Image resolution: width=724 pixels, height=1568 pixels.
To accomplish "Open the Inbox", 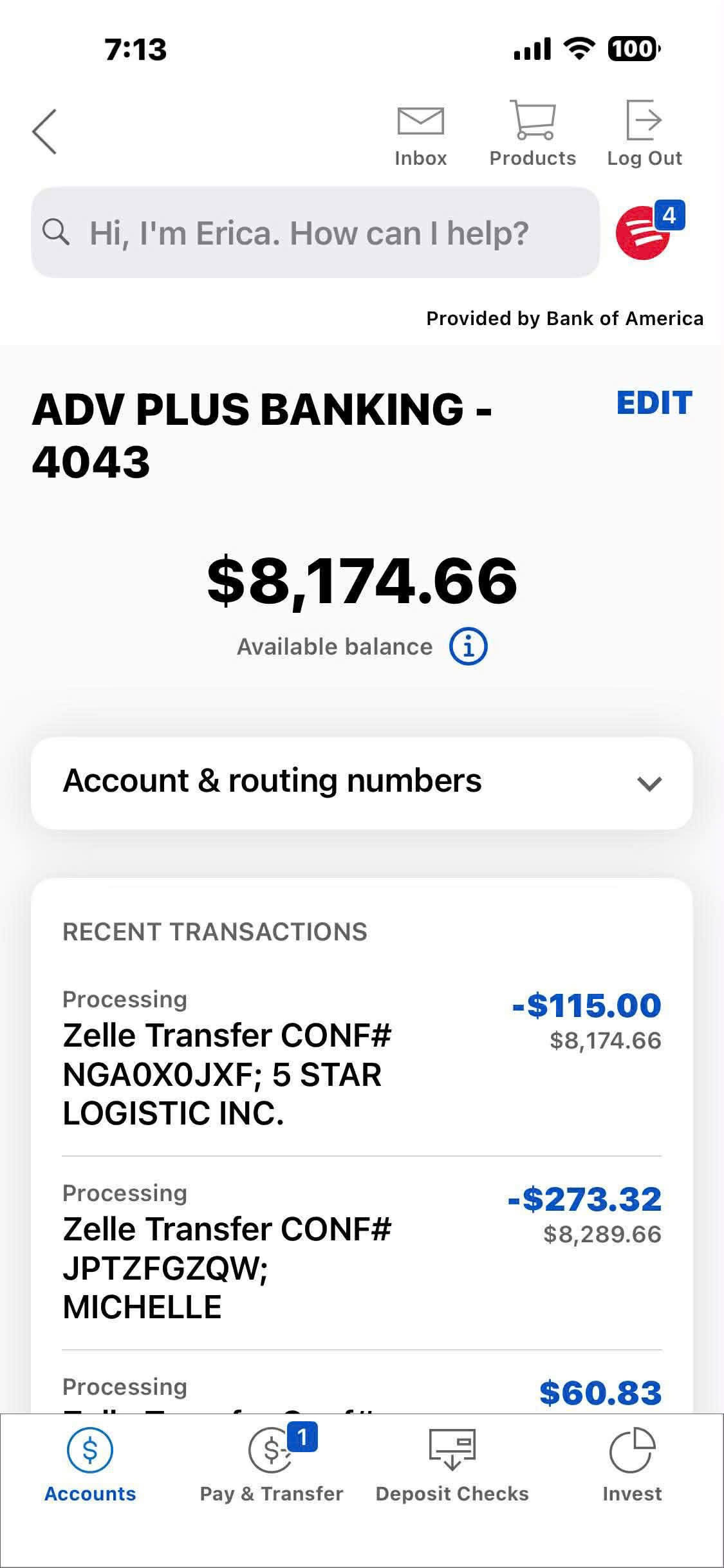I will click(x=420, y=133).
